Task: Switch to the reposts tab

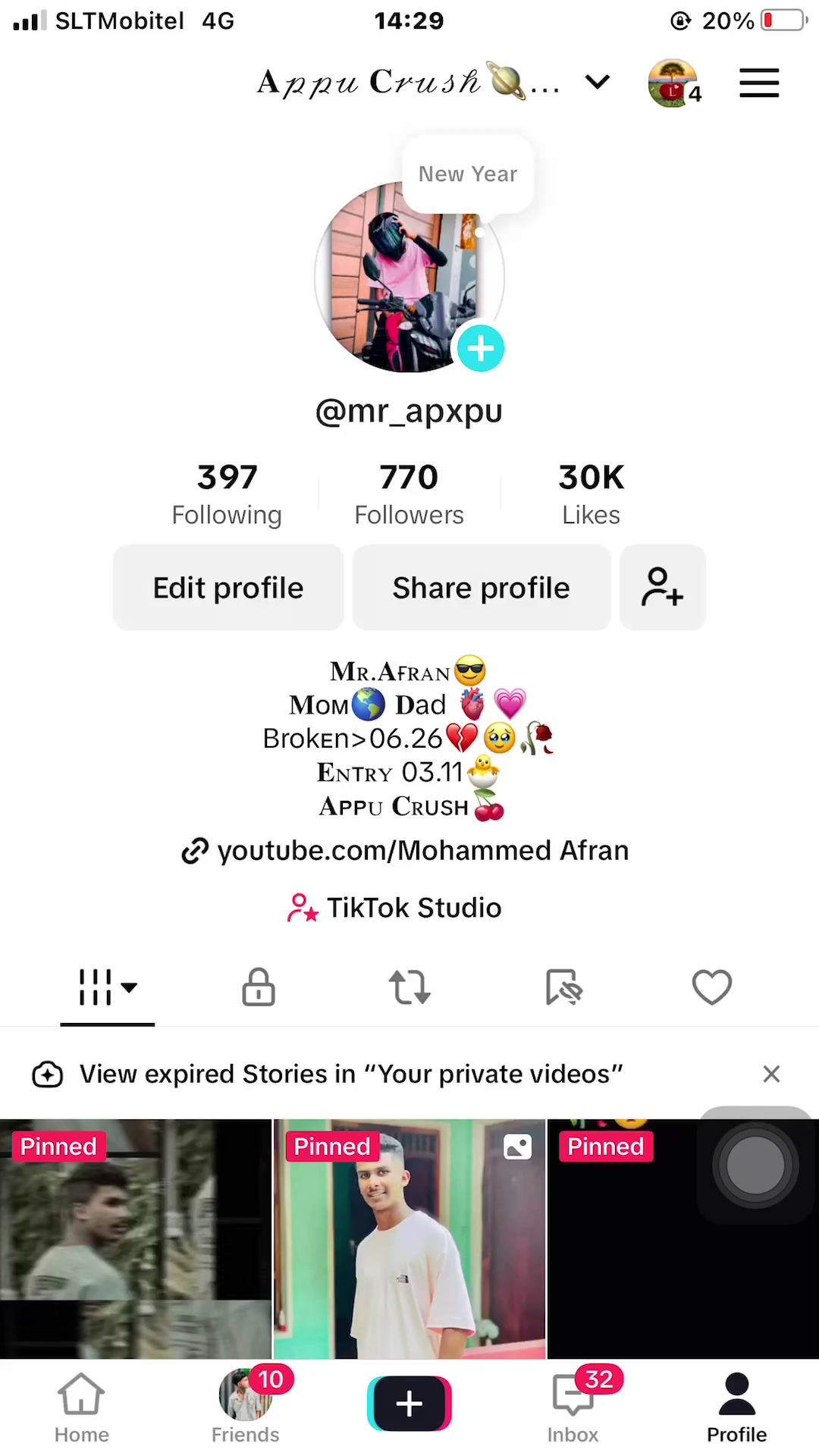Action: (x=409, y=987)
